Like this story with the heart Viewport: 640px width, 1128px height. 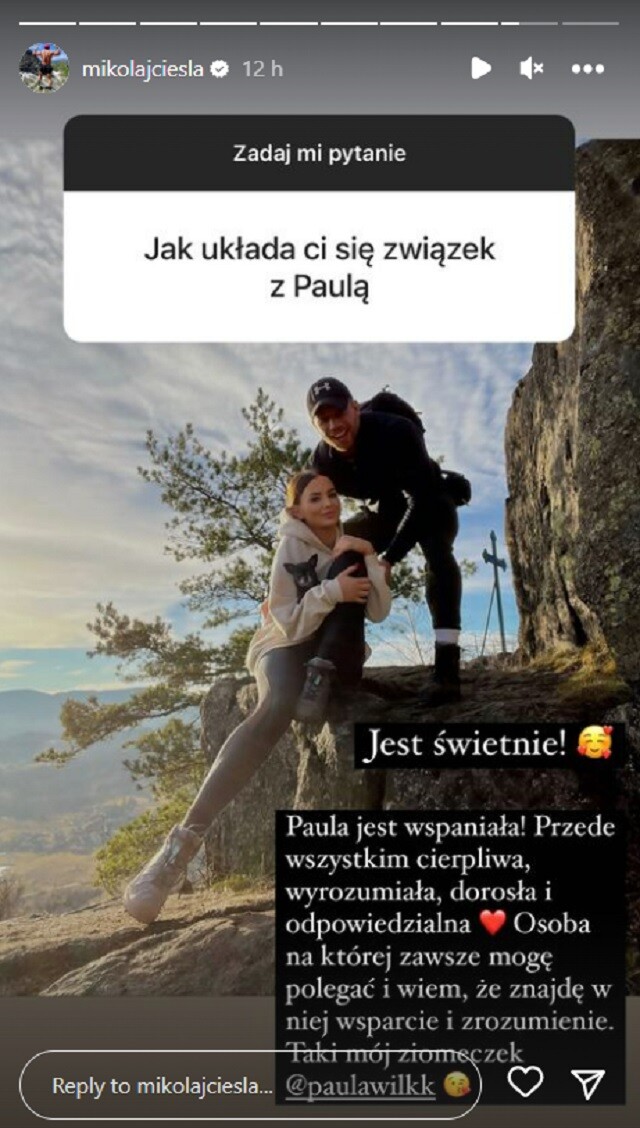pos(526,1082)
